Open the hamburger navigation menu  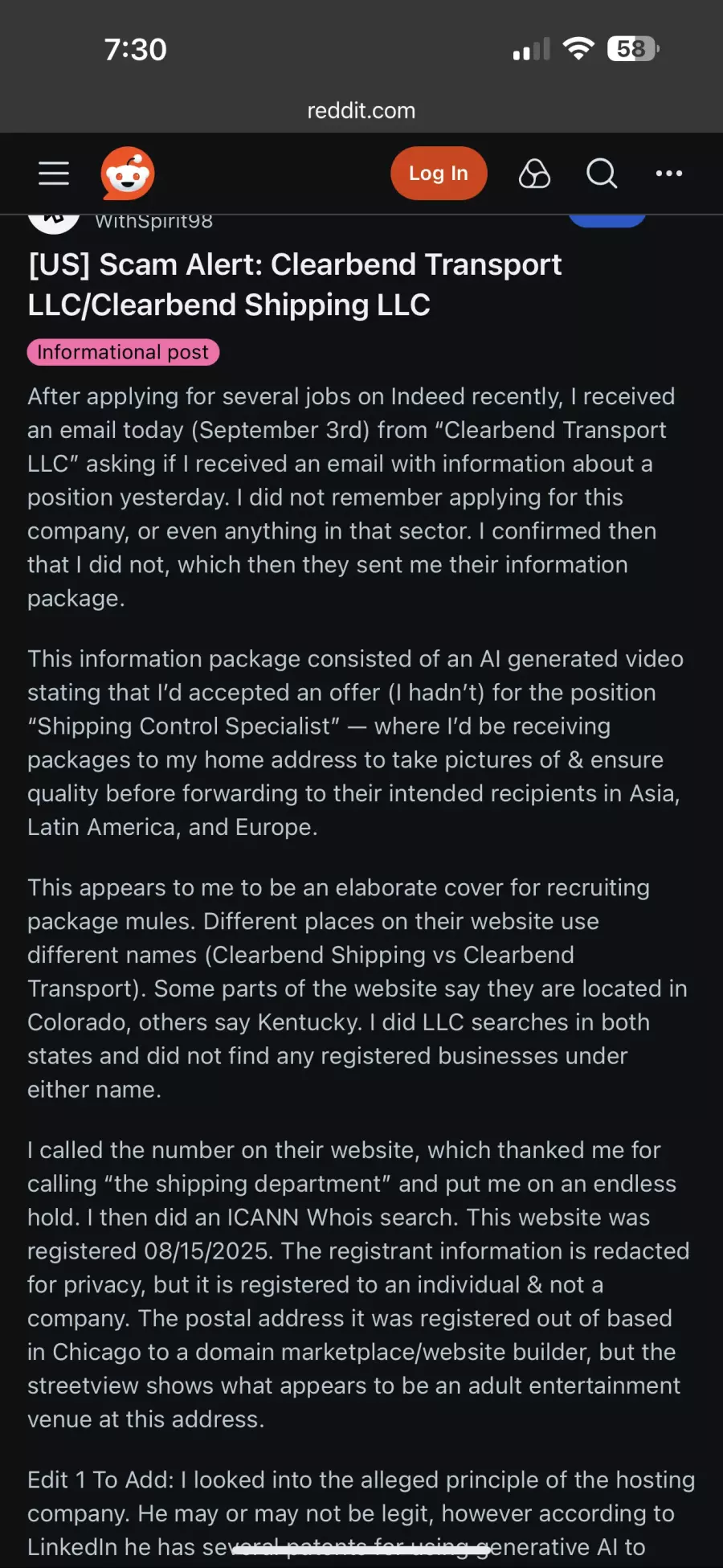click(54, 173)
